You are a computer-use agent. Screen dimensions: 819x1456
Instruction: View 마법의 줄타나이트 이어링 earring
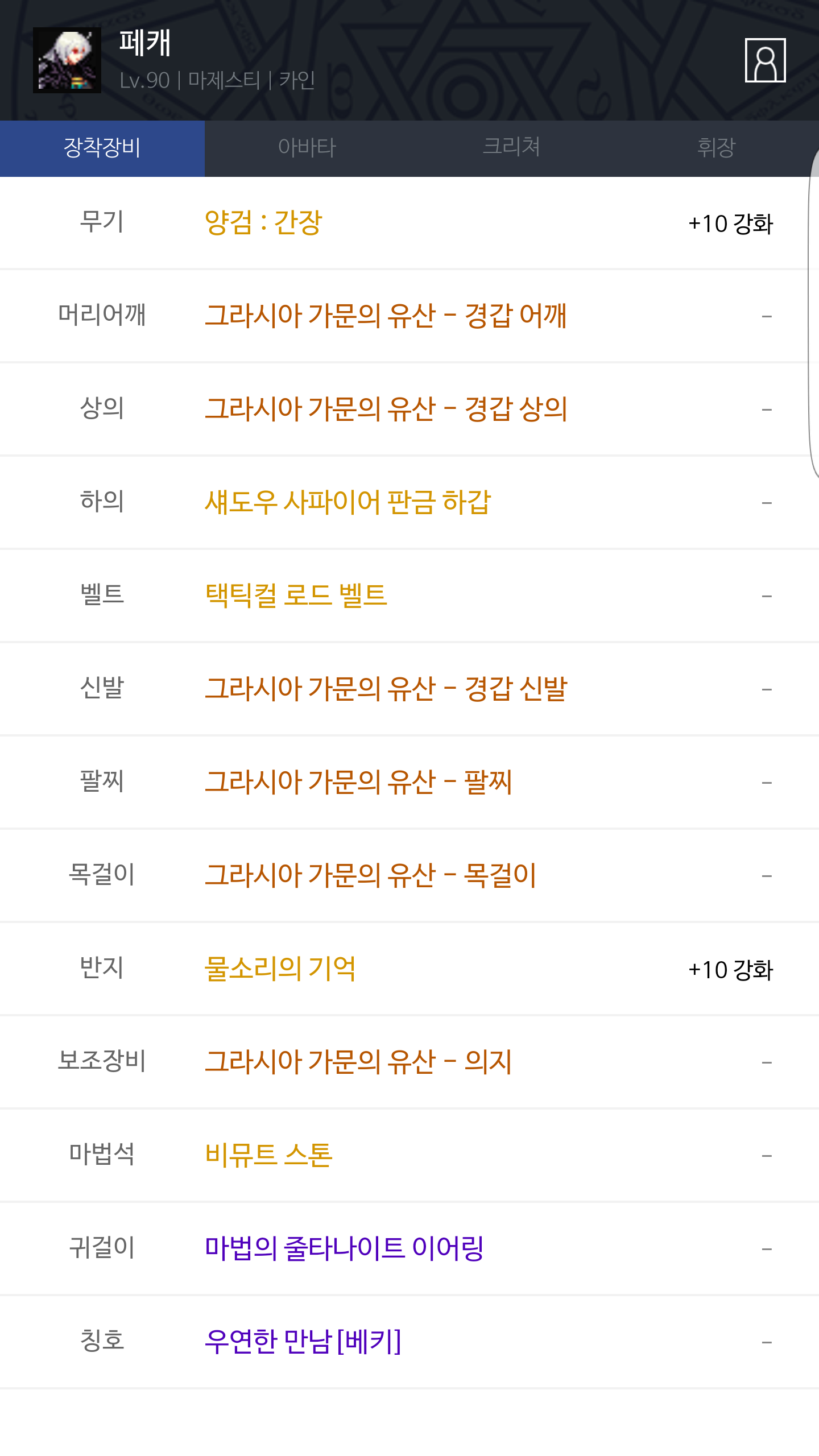[x=344, y=1248]
